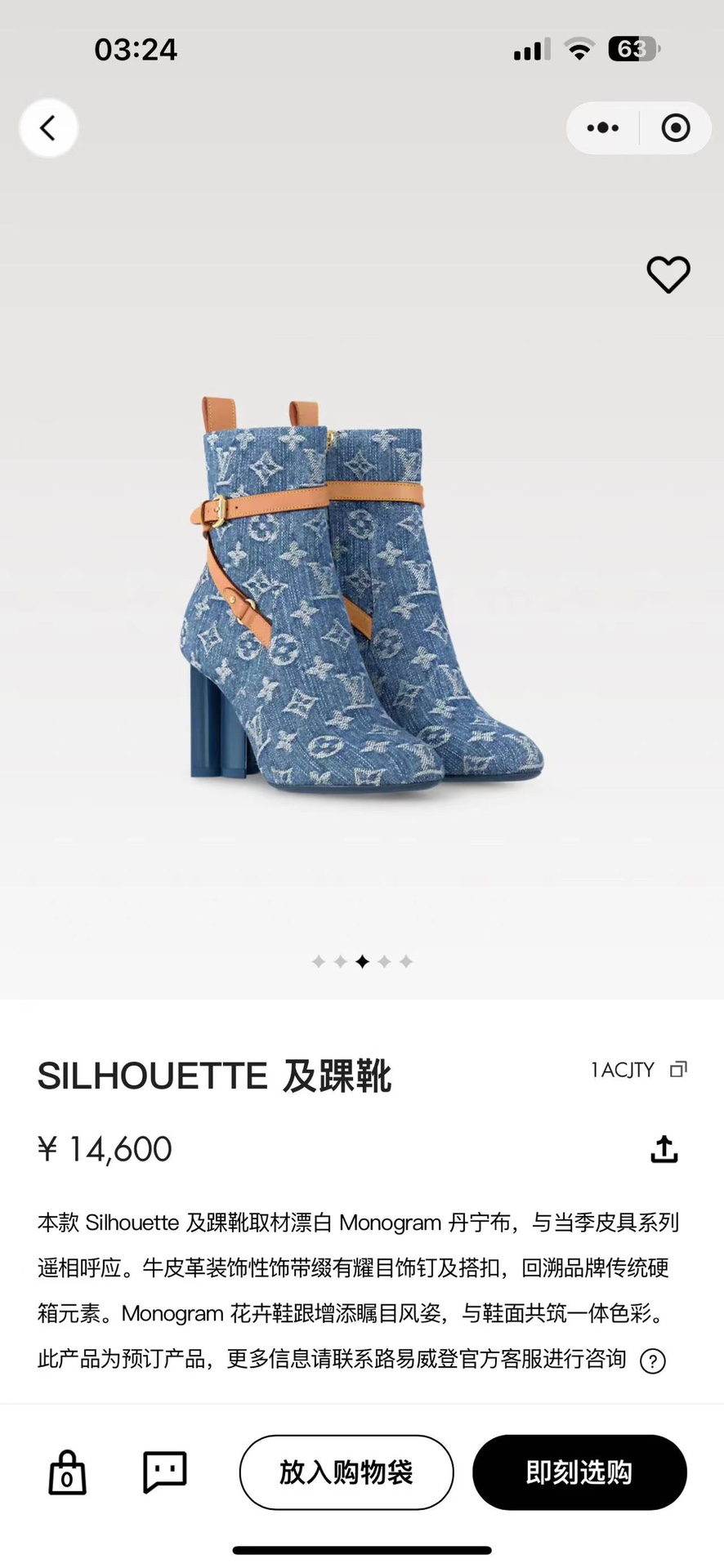Viewport: 724px width, 1568px height.
Task: Tap the back arrow to return
Action: click(x=48, y=127)
